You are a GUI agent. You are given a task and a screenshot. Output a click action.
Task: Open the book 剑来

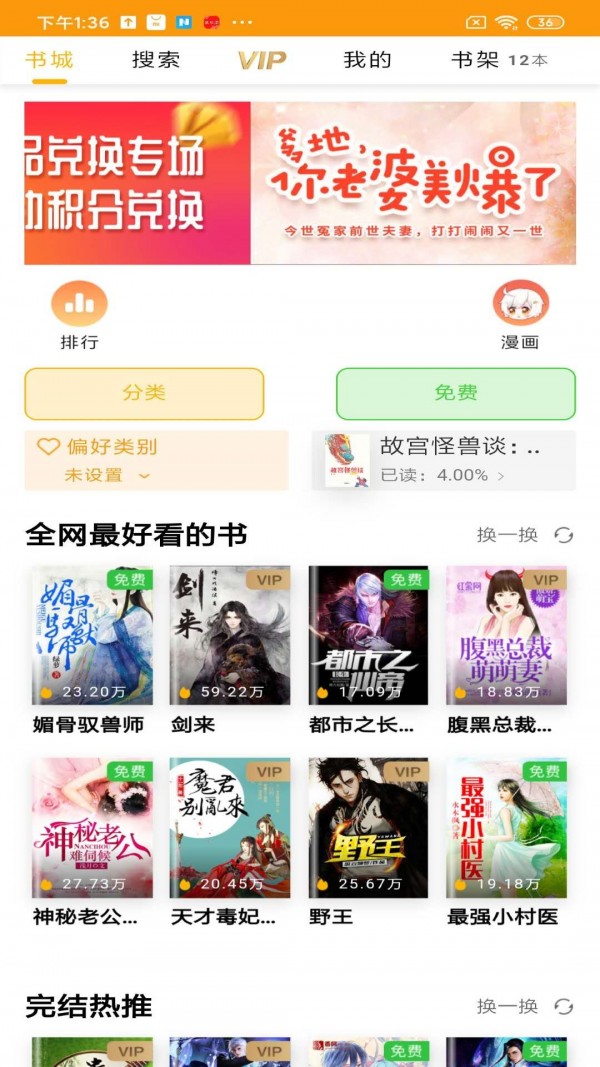(230, 636)
